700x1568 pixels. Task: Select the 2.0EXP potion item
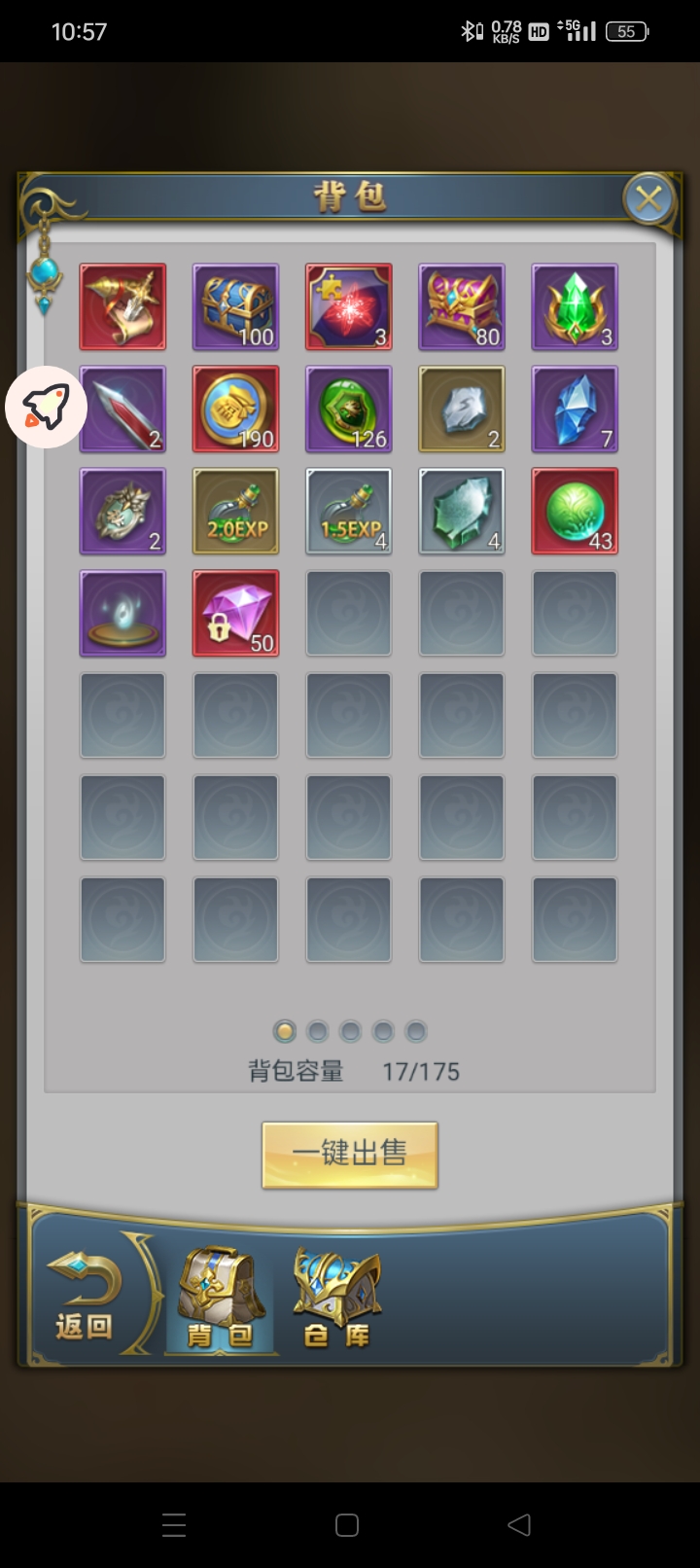click(x=236, y=511)
